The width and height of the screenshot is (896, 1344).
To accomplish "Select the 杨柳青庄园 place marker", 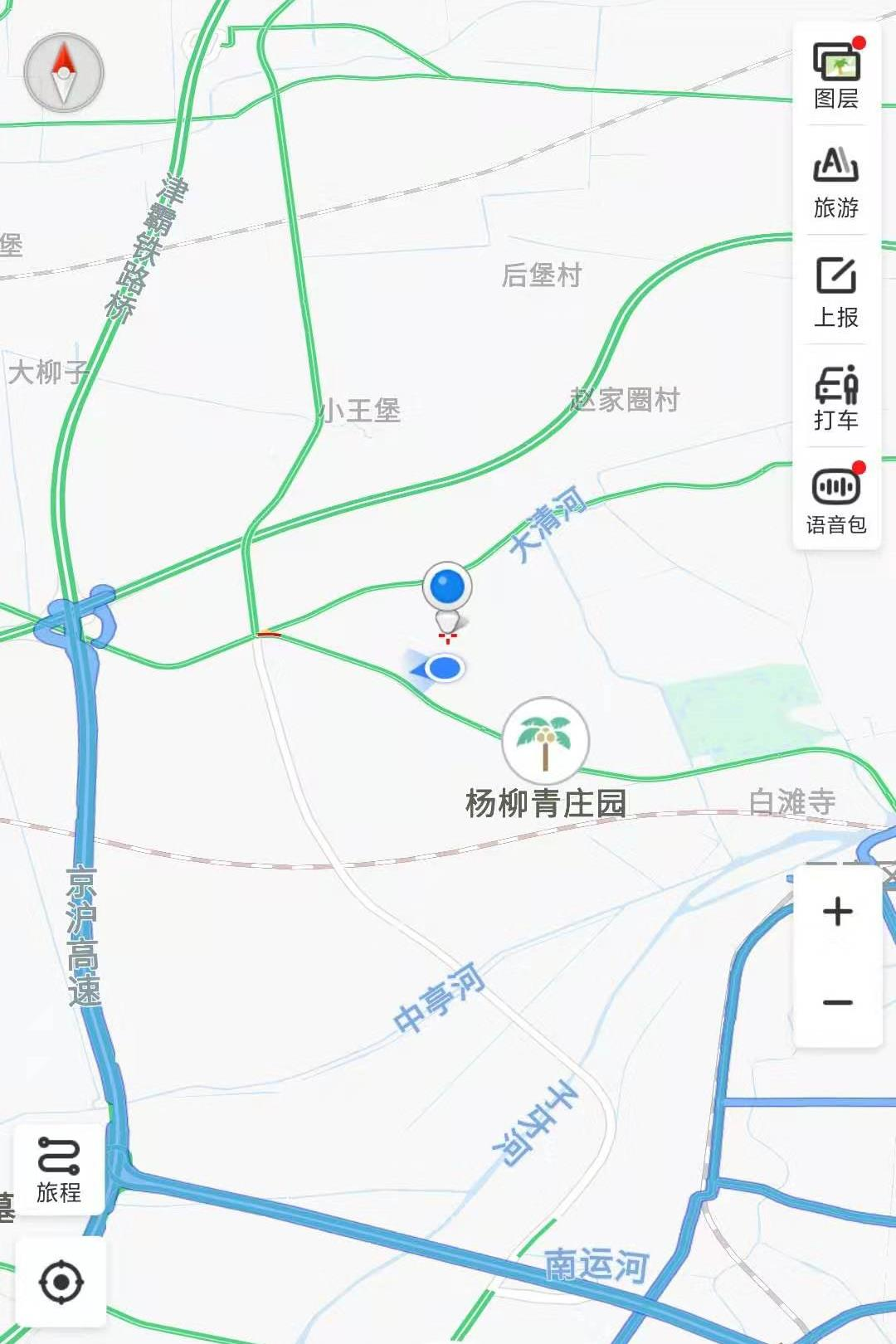I will click(545, 741).
